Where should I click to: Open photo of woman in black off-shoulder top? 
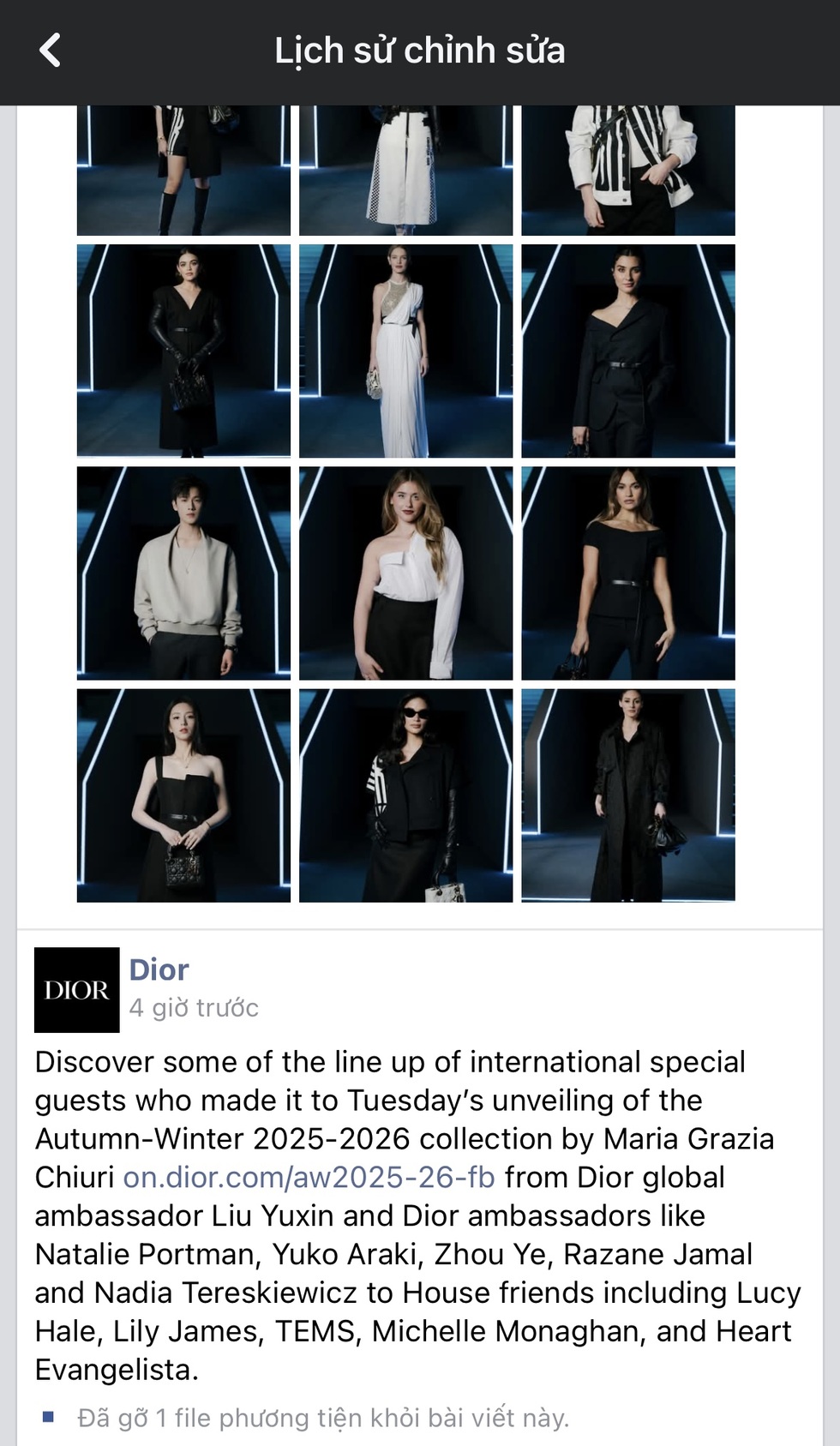click(627, 573)
